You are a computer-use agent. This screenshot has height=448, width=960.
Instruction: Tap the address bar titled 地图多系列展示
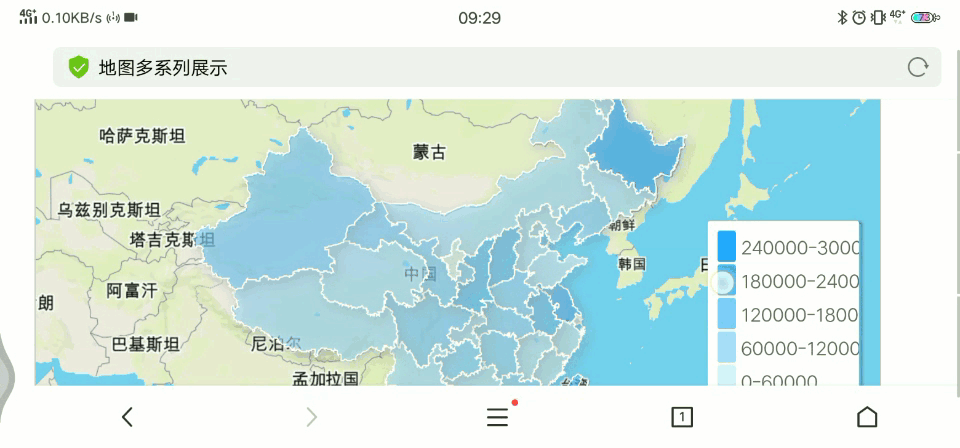coord(480,67)
